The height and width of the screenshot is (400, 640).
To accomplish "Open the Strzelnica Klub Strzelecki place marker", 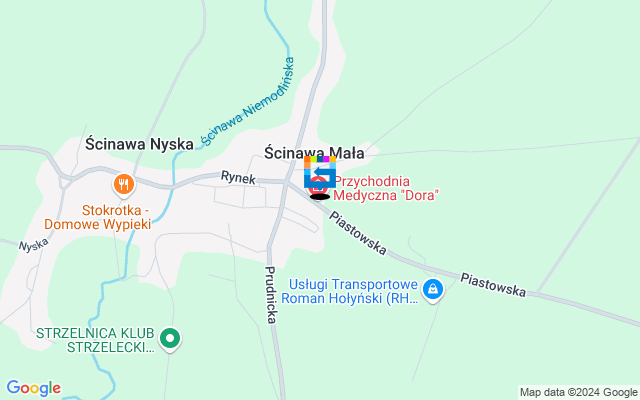I will [171, 340].
